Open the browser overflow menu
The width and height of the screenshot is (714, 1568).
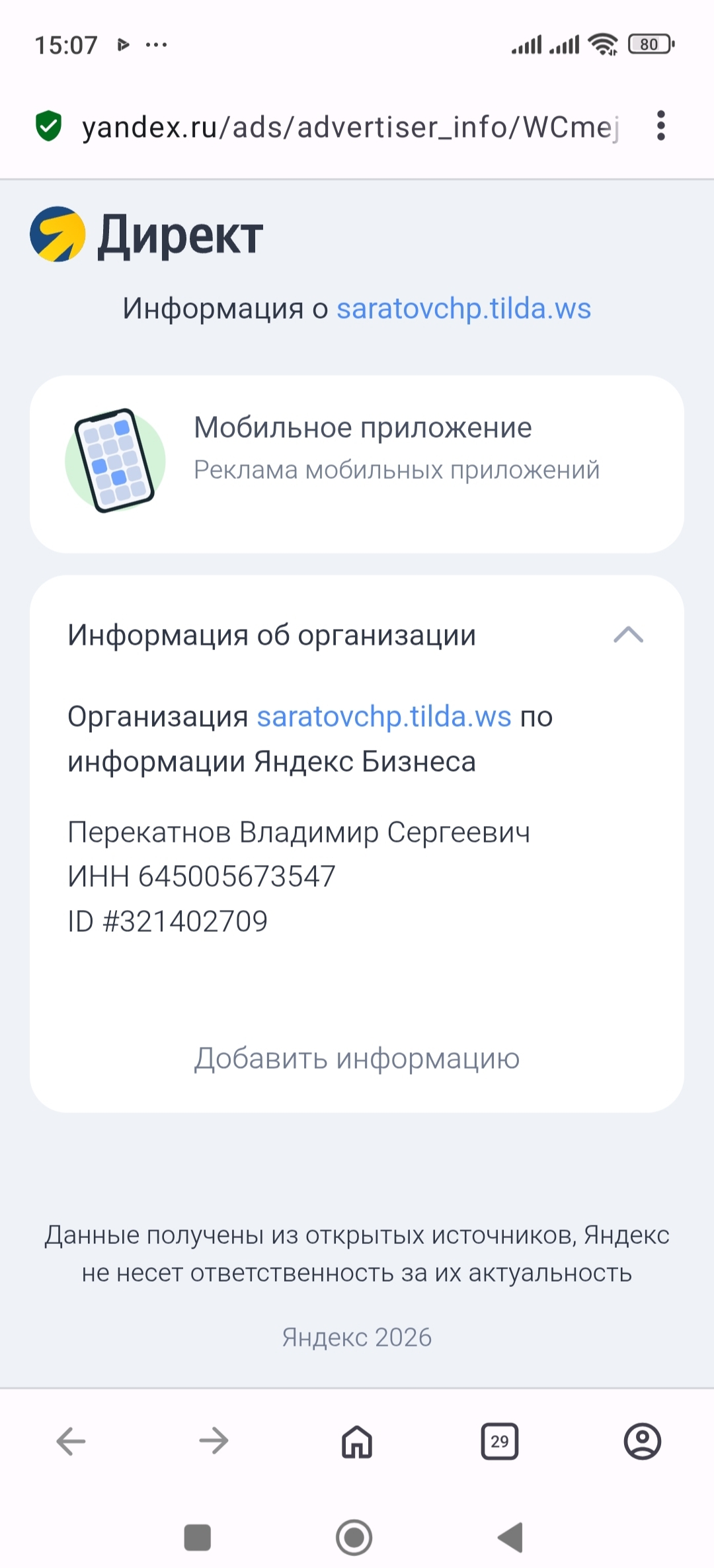click(x=660, y=126)
